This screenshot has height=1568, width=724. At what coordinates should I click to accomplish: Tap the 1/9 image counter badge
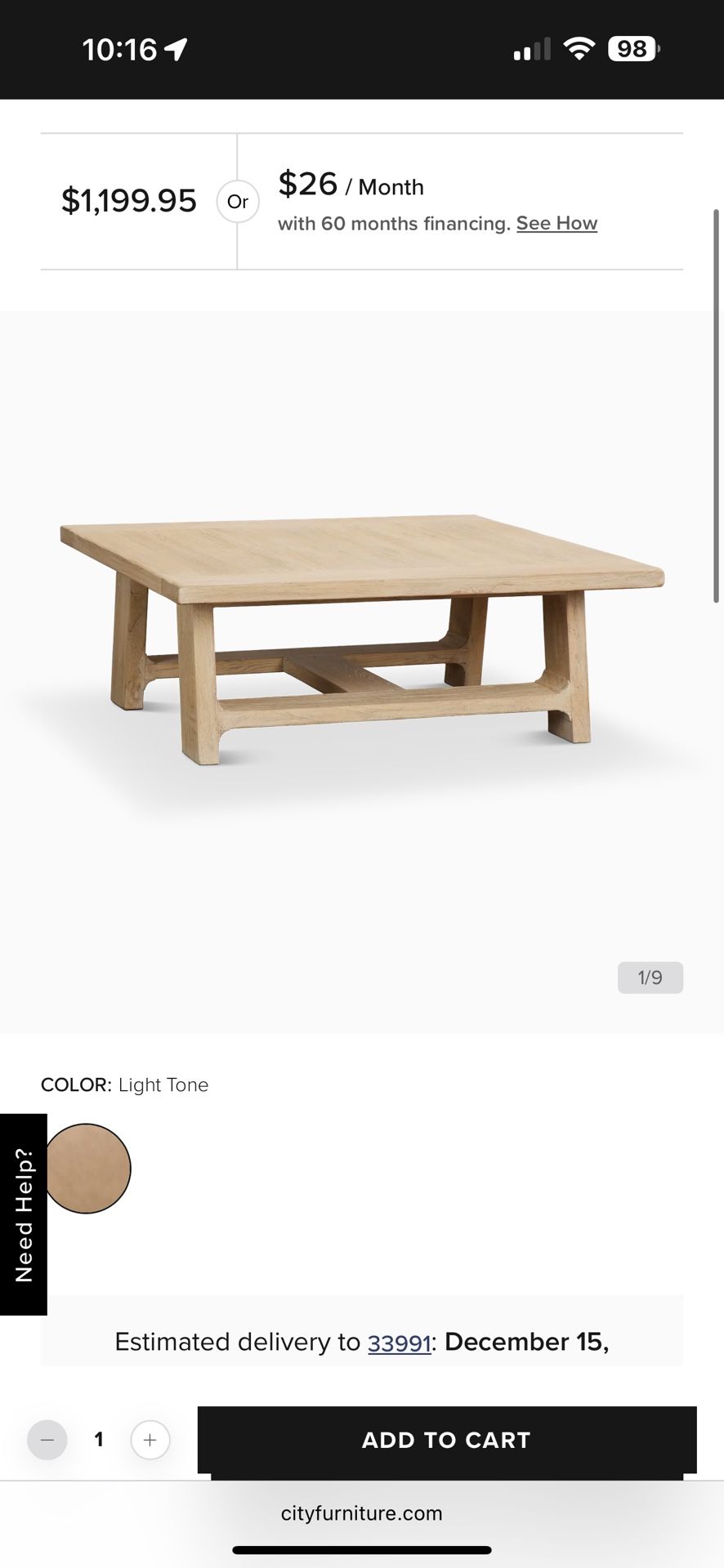[x=650, y=977]
